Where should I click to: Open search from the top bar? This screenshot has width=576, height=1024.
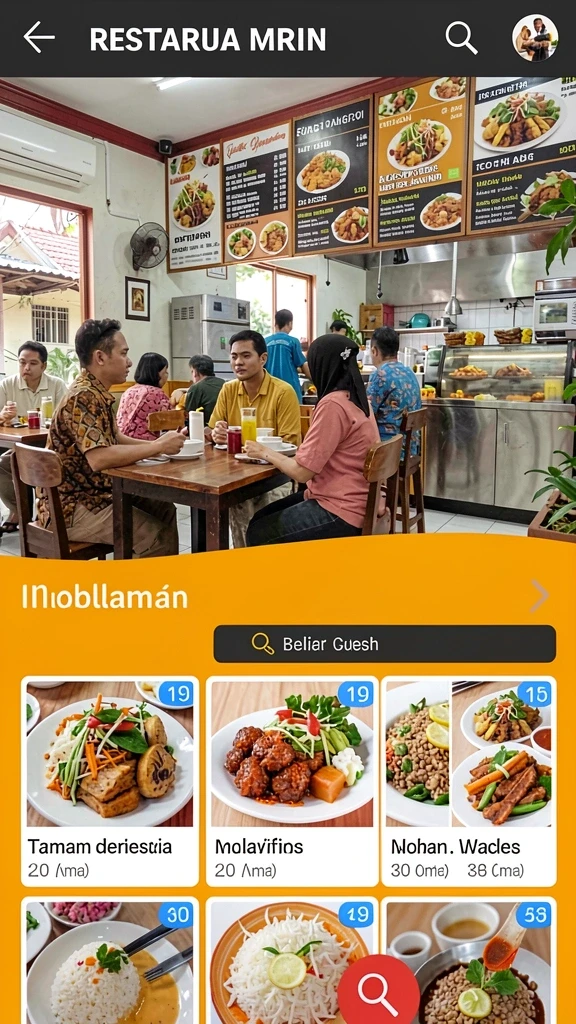click(461, 37)
